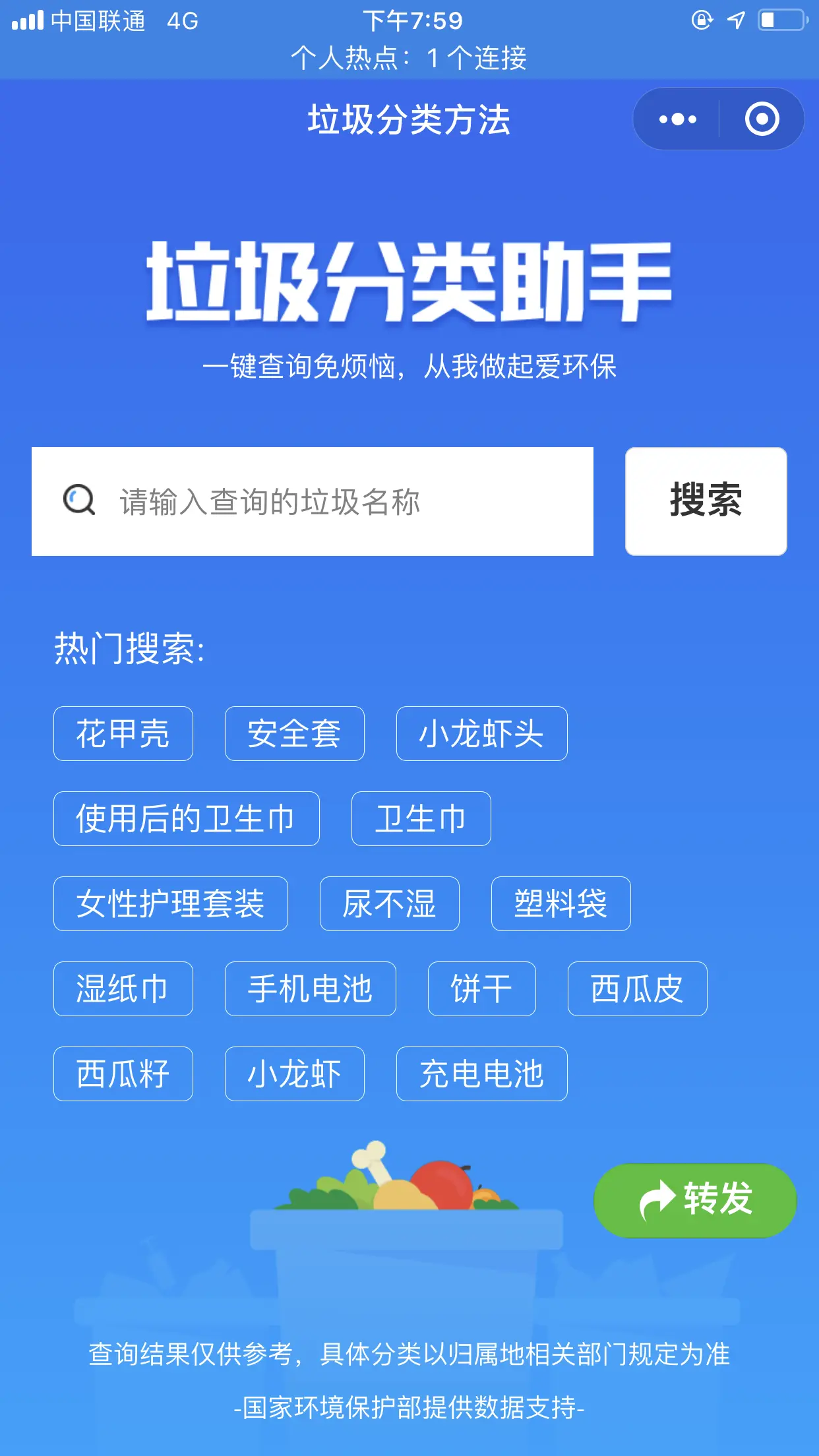The width and height of the screenshot is (819, 1456).
Task: Look up 女性护理套装 classification
Action: [x=170, y=904]
